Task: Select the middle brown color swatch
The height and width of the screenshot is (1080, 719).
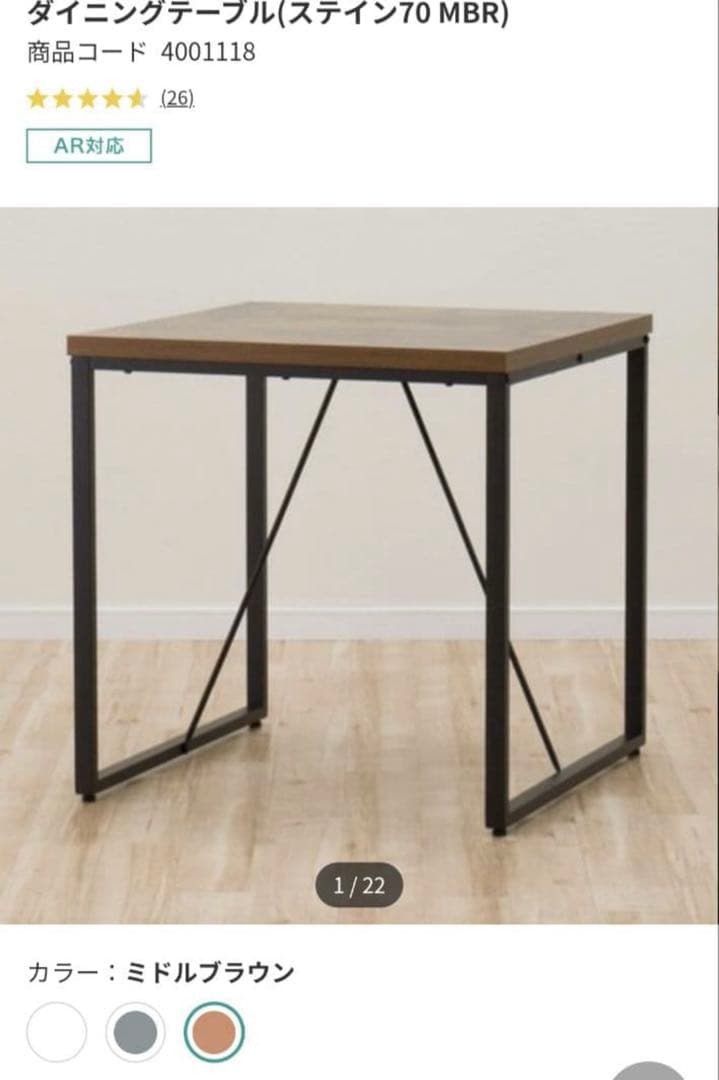Action: click(214, 1032)
